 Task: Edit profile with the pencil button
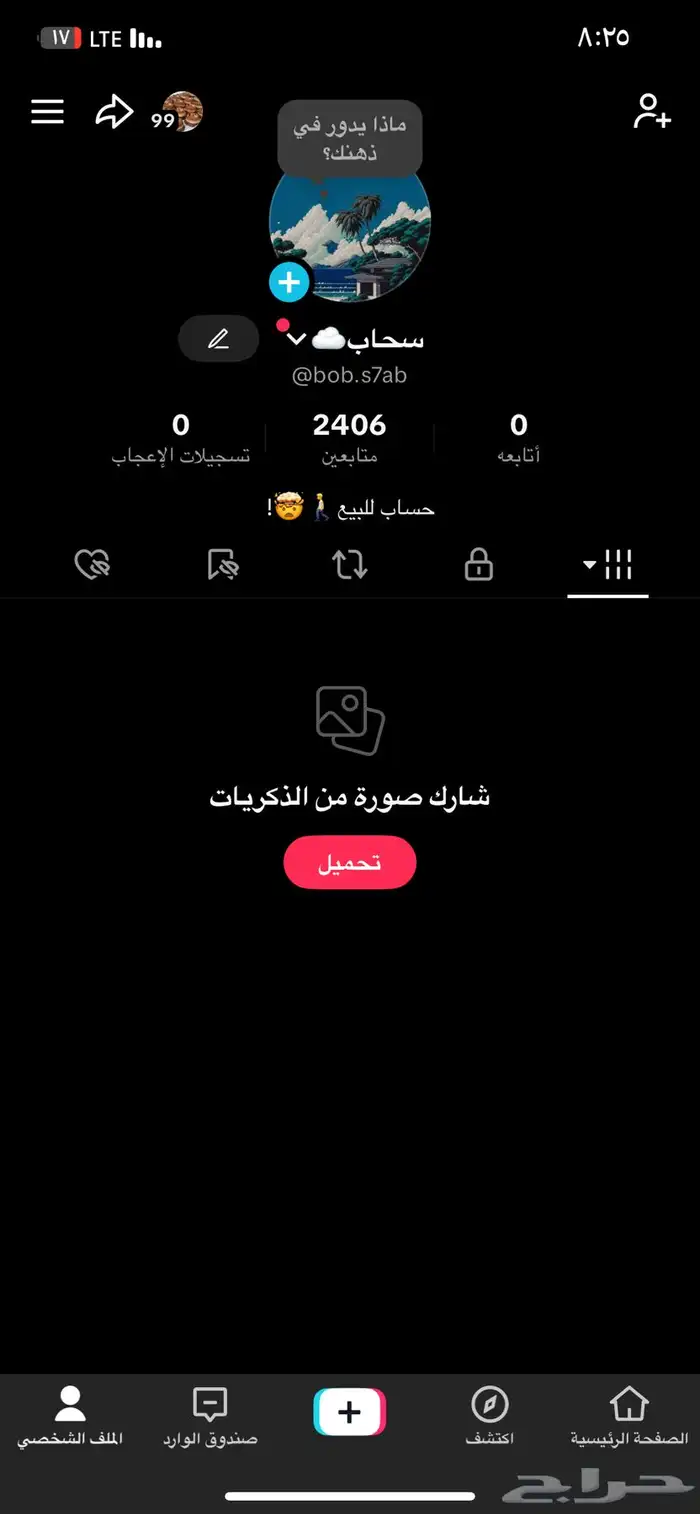point(218,339)
